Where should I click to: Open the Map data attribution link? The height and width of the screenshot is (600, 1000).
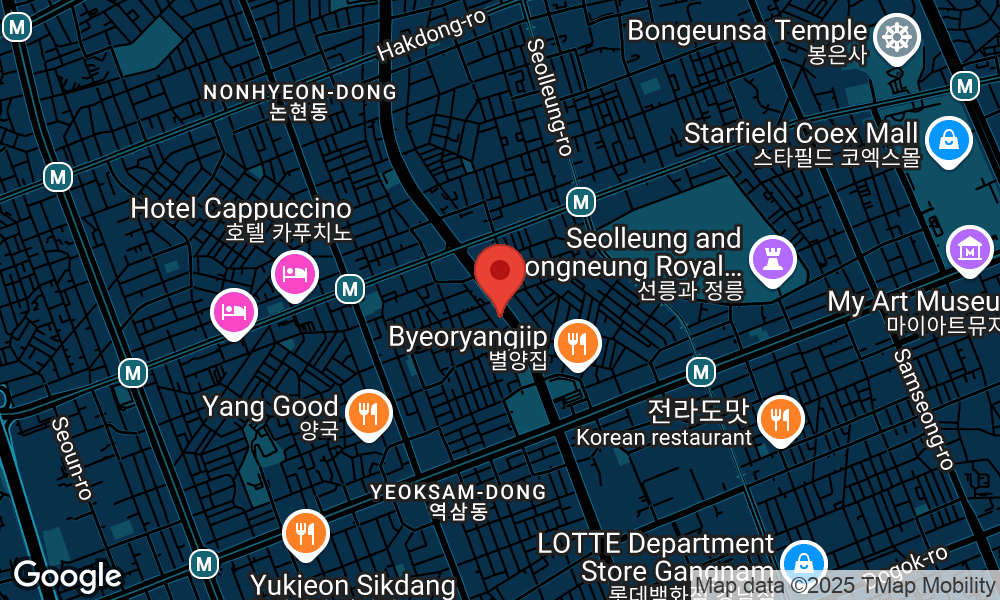846,586
